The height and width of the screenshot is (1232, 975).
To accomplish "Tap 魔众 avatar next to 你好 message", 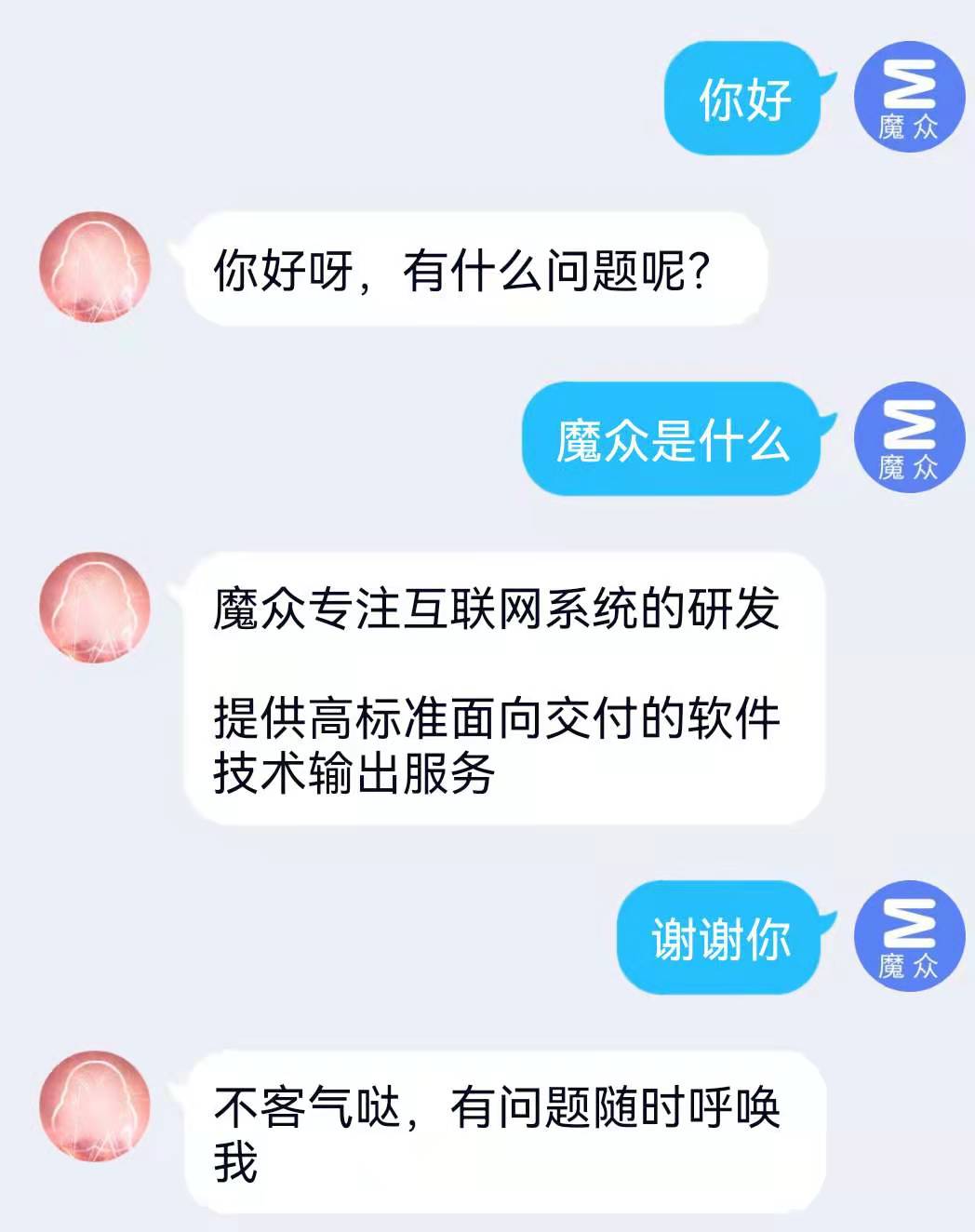I will [x=909, y=98].
